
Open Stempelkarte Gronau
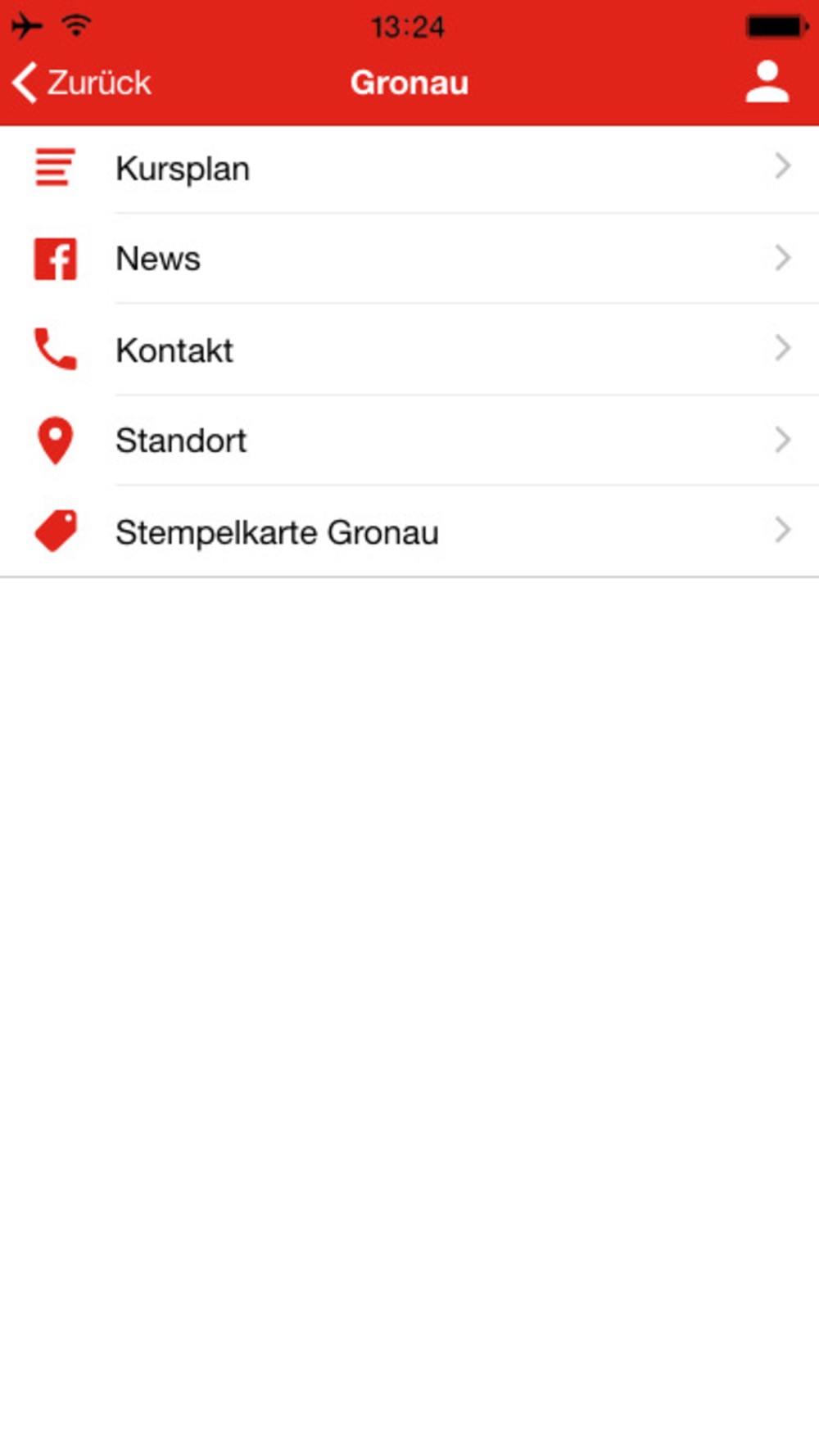(x=409, y=531)
